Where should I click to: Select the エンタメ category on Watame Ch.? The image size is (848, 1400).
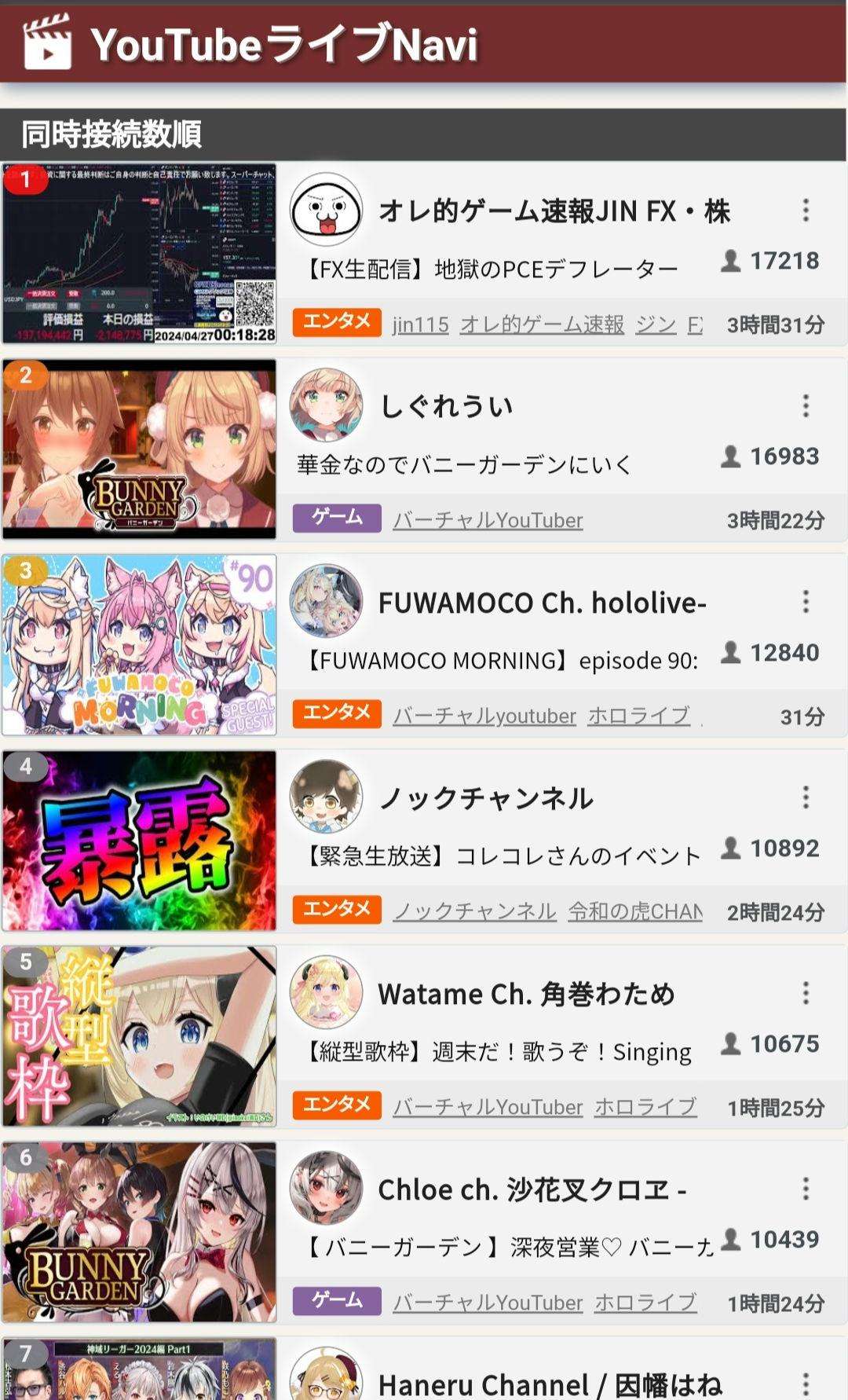[x=337, y=1105]
